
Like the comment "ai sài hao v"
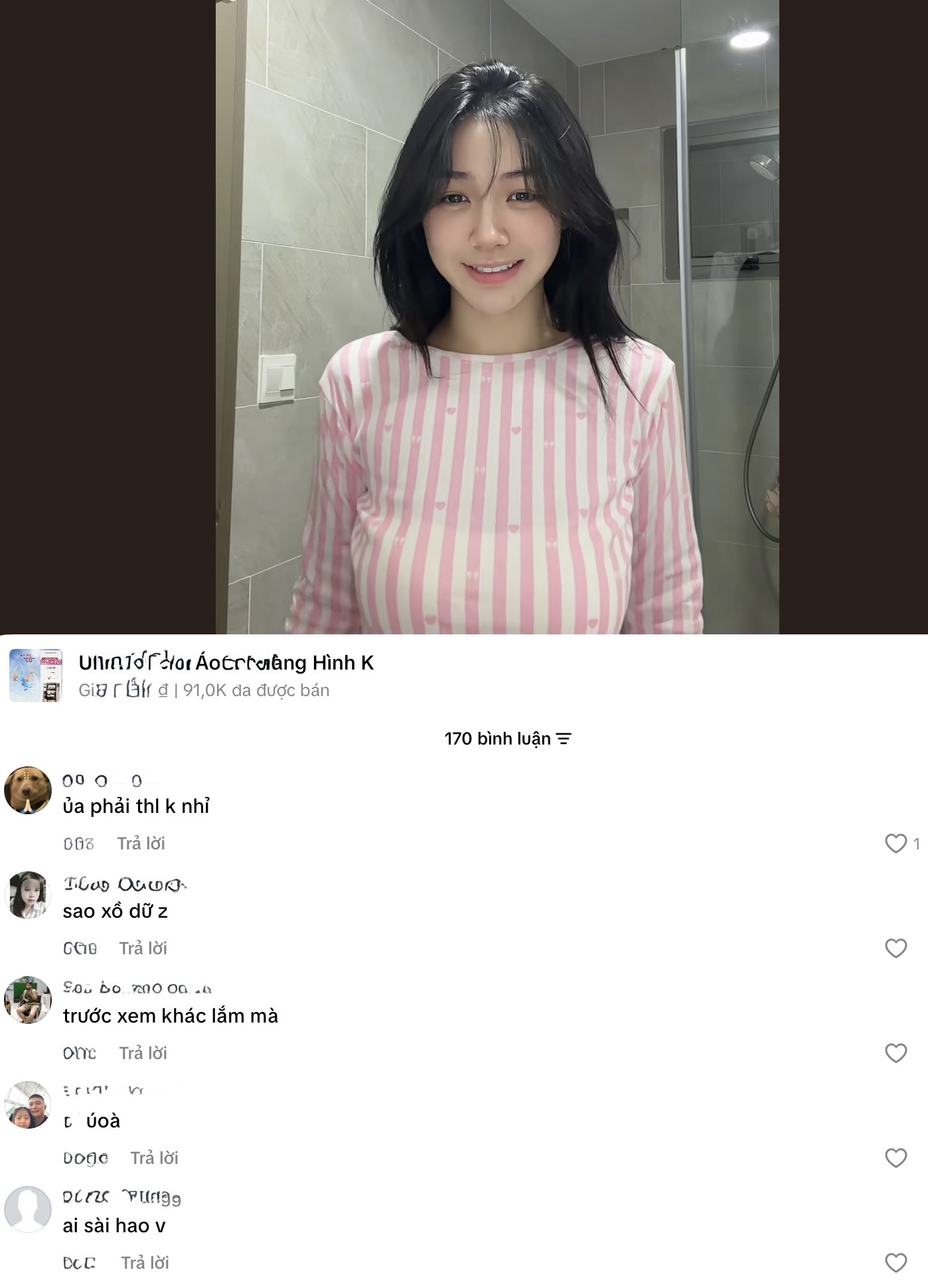[895, 1263]
